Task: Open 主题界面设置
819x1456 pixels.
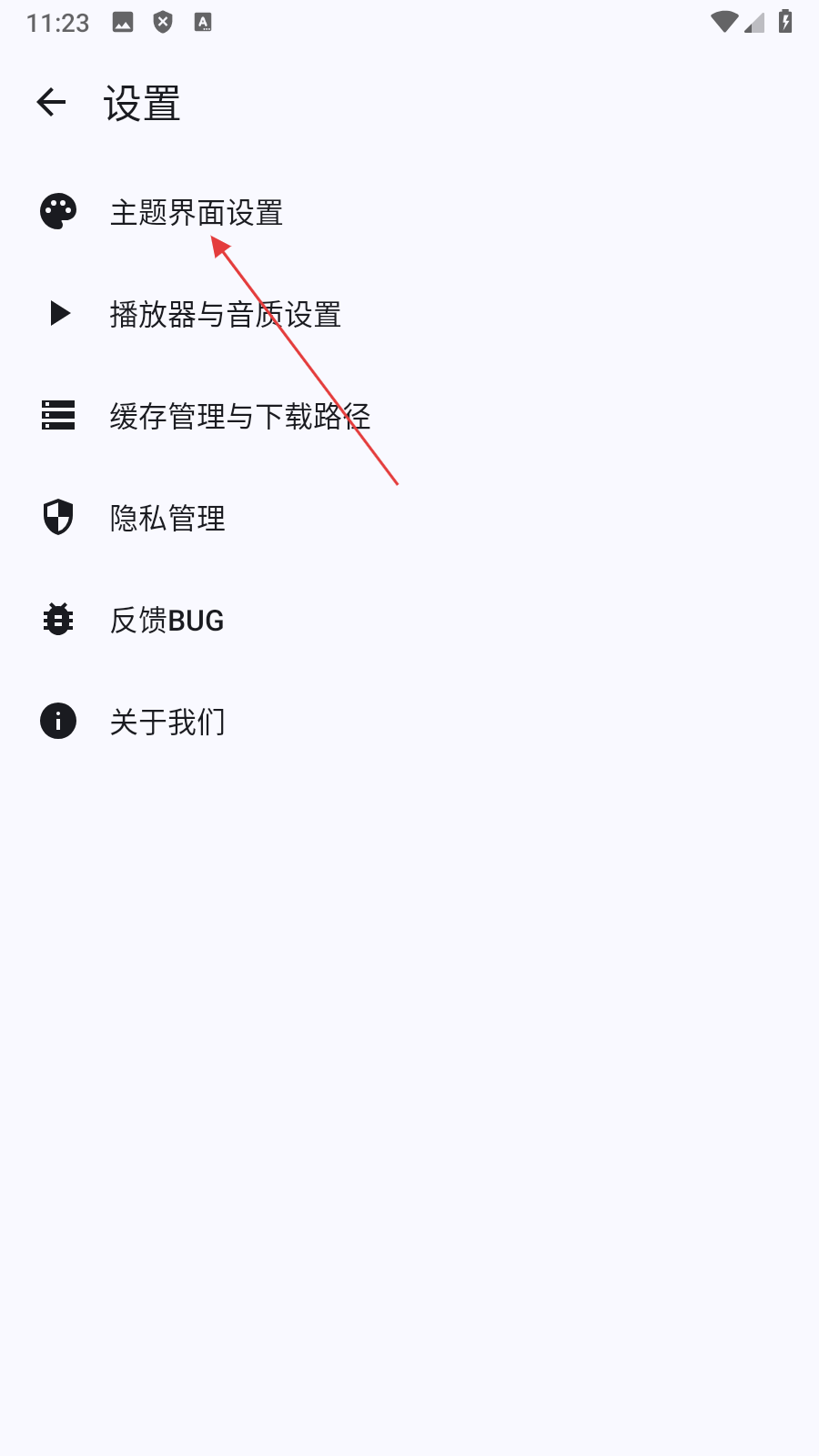Action: tap(197, 213)
